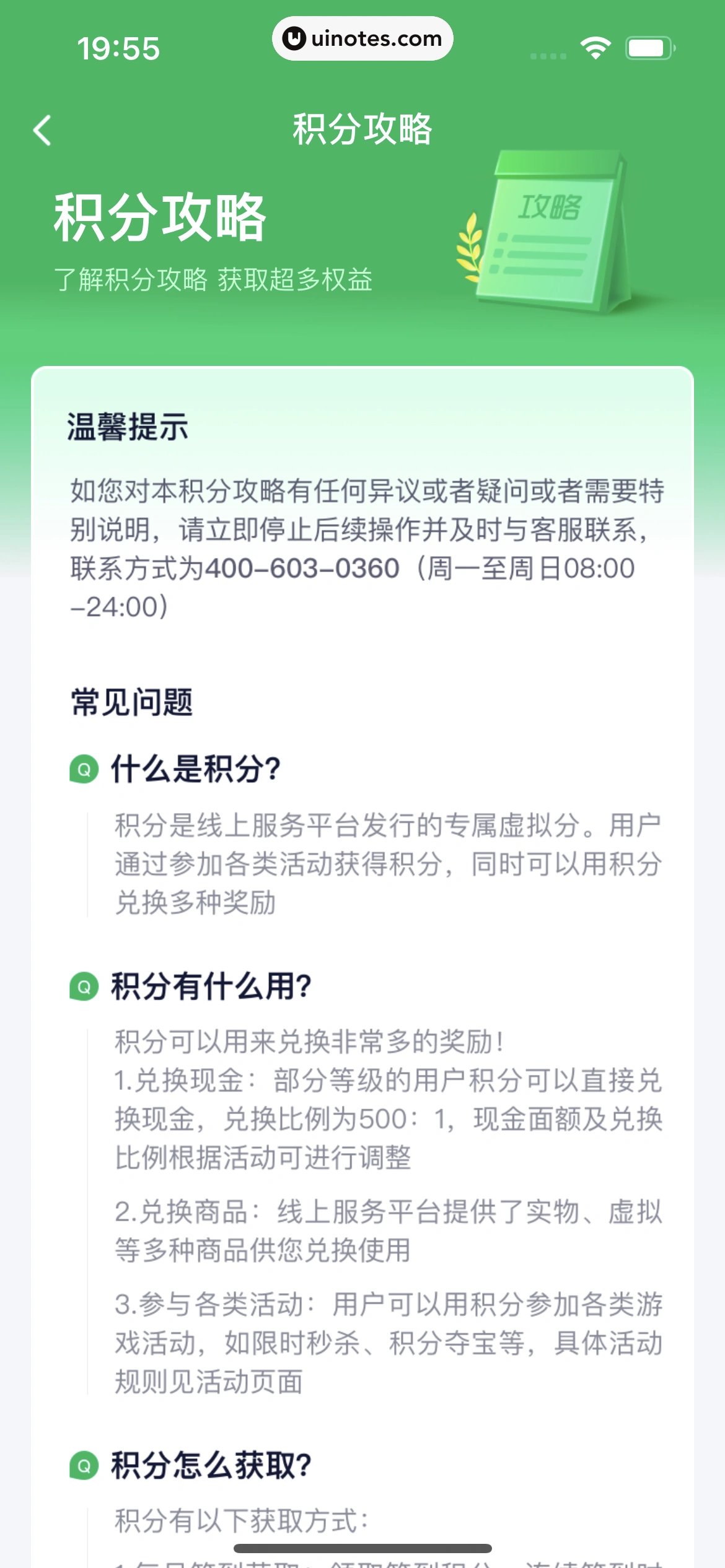725x1568 pixels.
Task: Select the 积分攻略 header title
Action: tap(362, 130)
